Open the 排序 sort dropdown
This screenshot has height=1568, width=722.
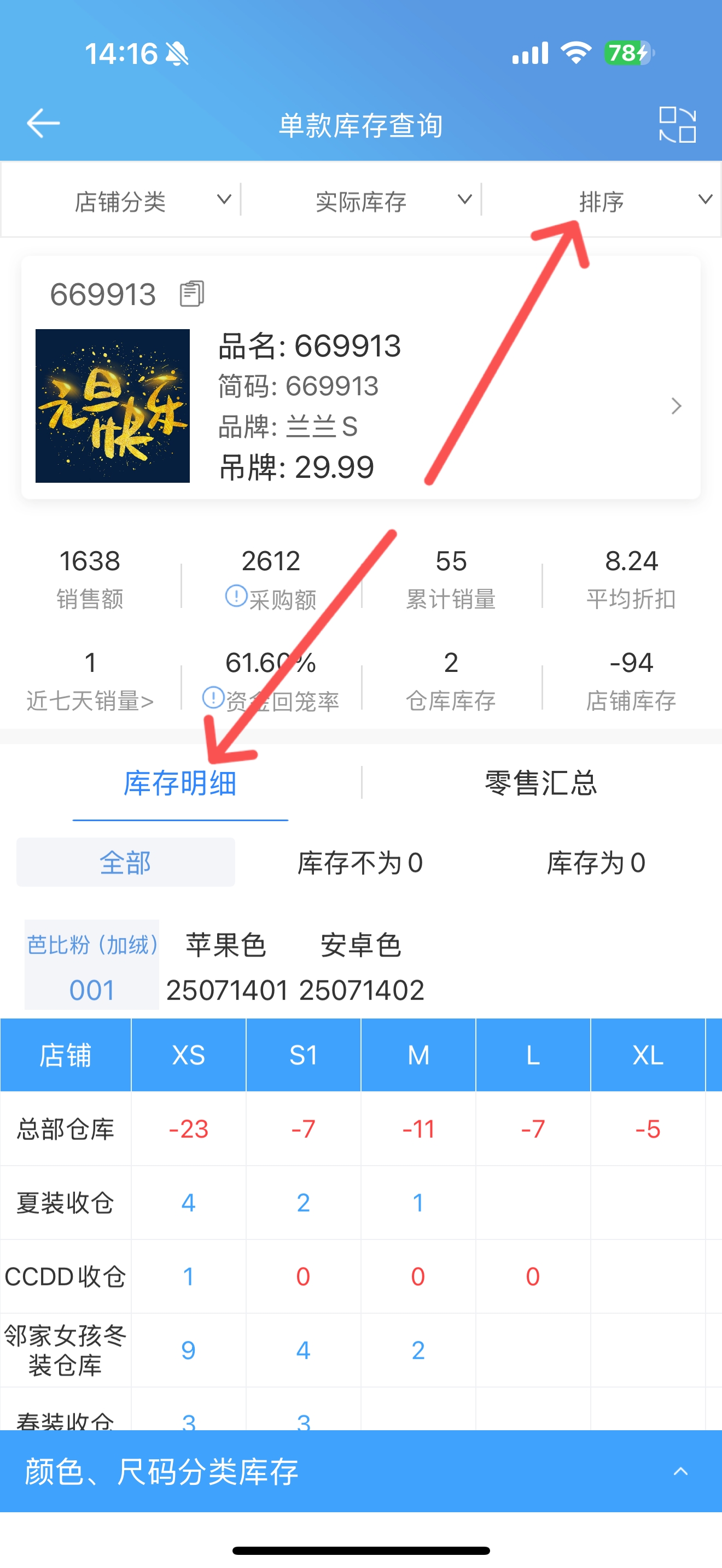coord(602,200)
